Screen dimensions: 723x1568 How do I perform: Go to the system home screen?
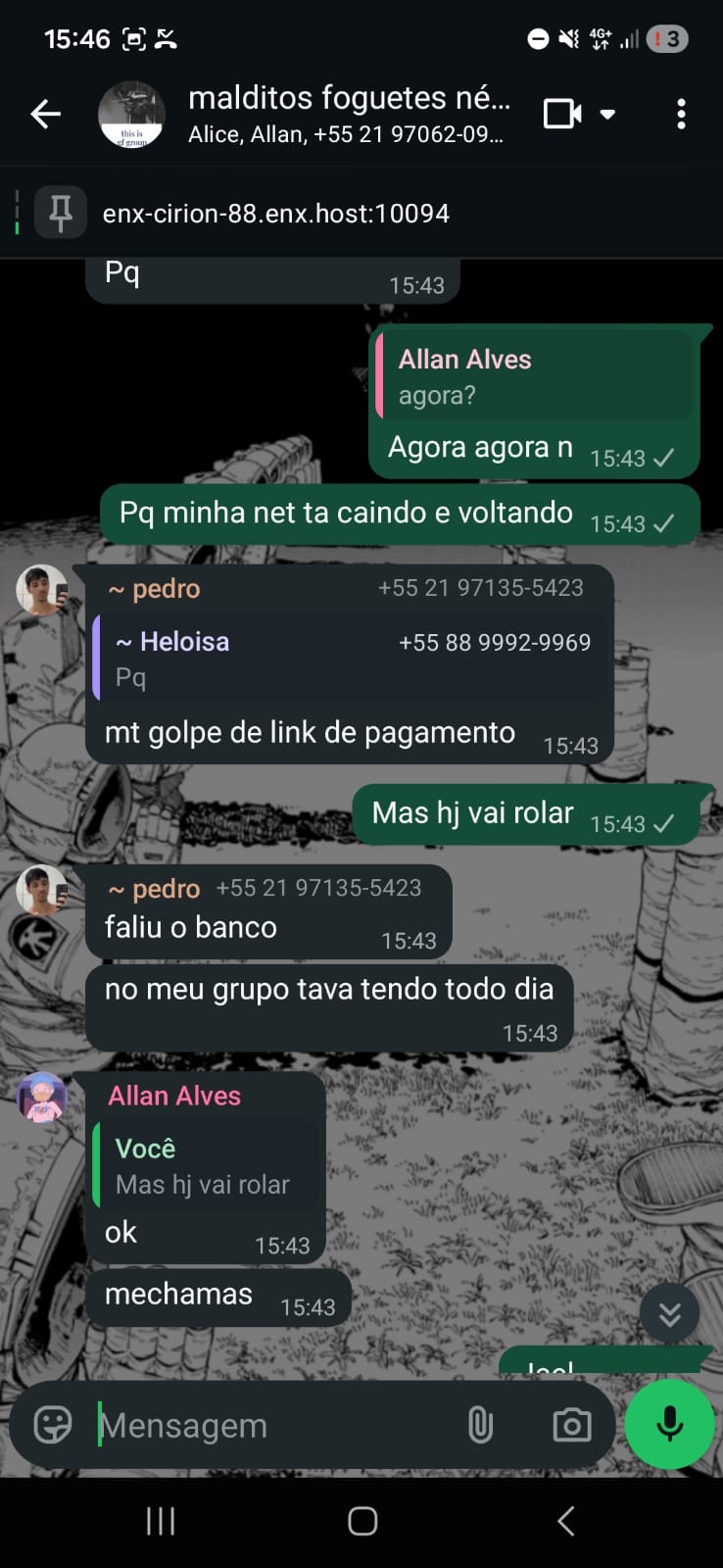click(x=362, y=1521)
